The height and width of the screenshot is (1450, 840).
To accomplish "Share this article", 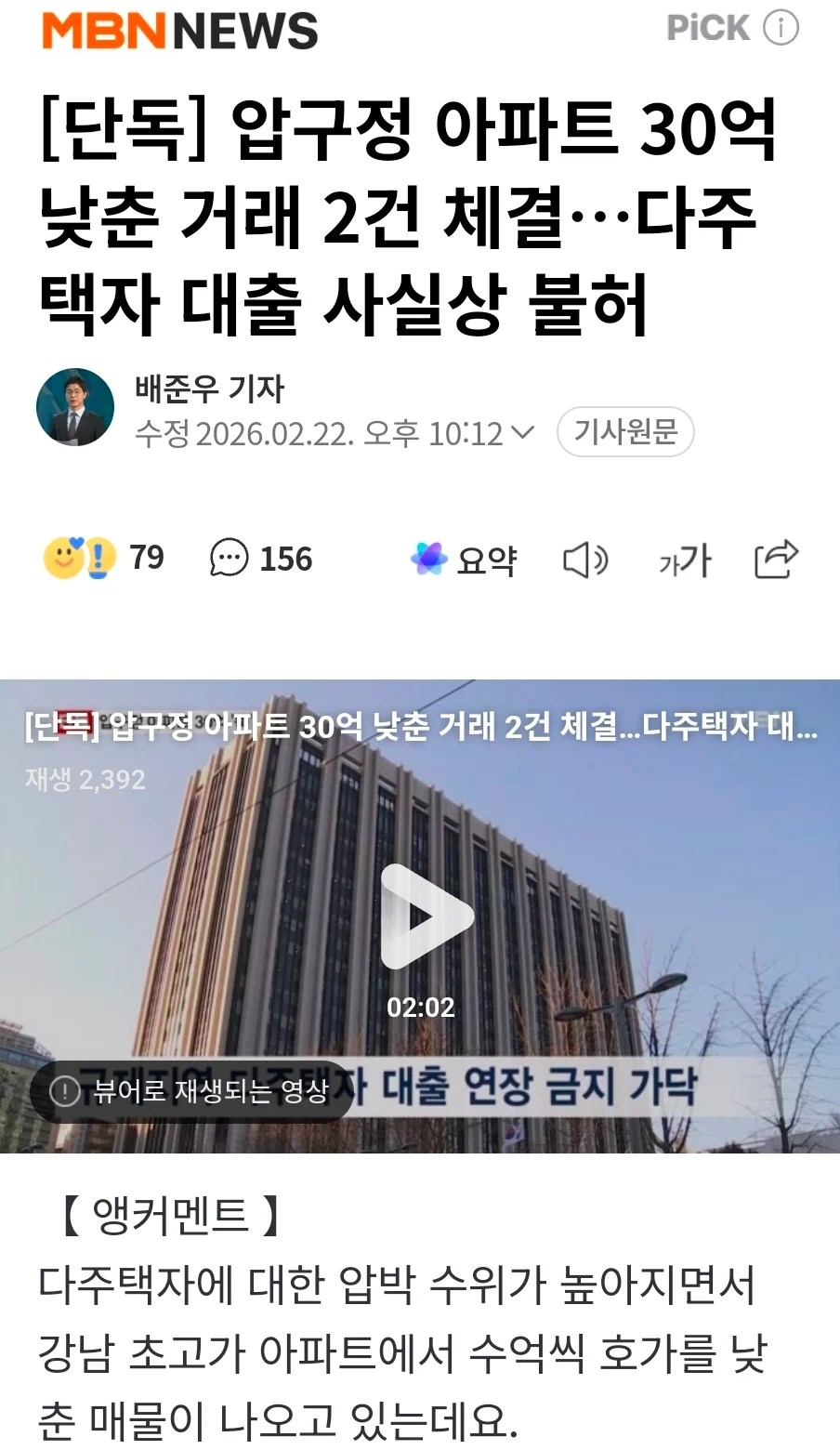I will (x=776, y=559).
